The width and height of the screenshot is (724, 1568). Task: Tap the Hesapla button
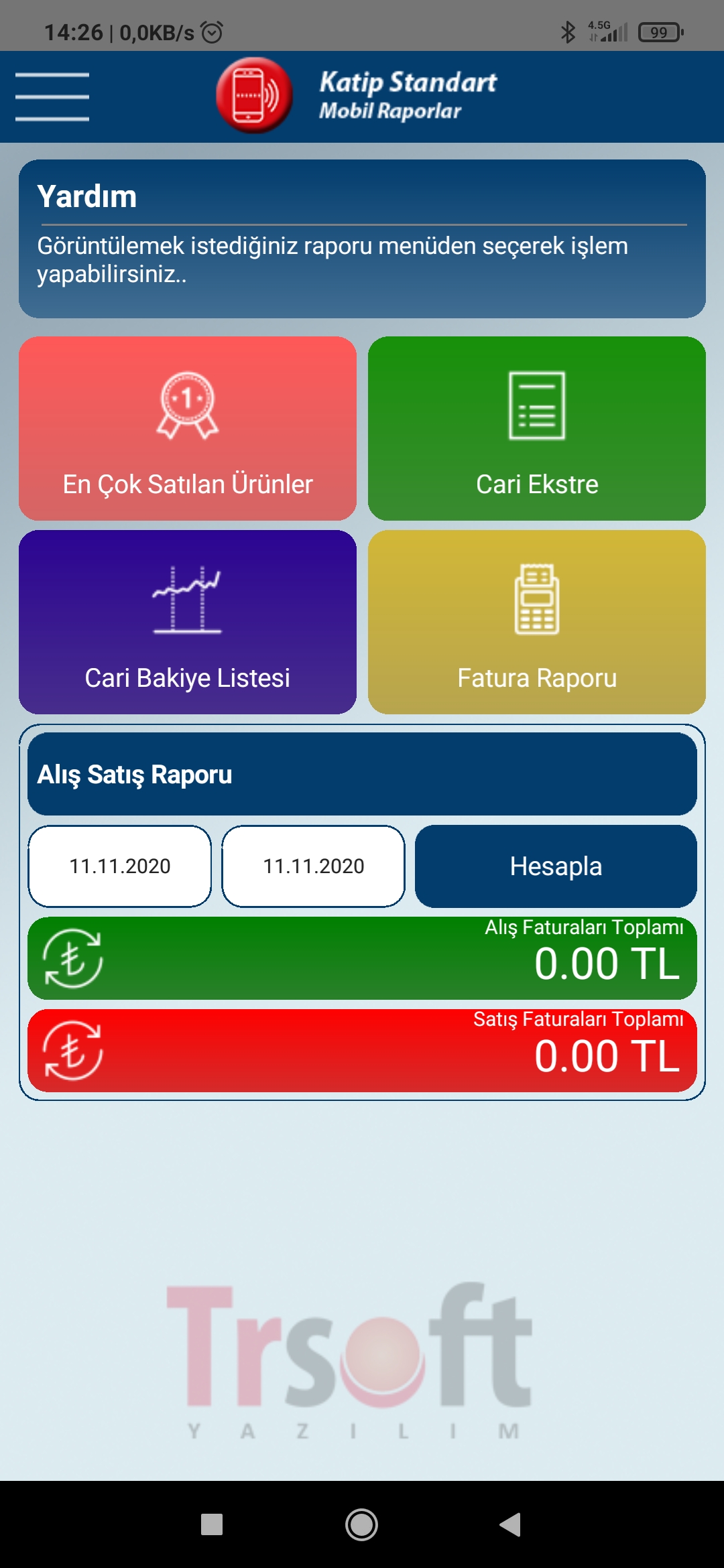coord(556,866)
